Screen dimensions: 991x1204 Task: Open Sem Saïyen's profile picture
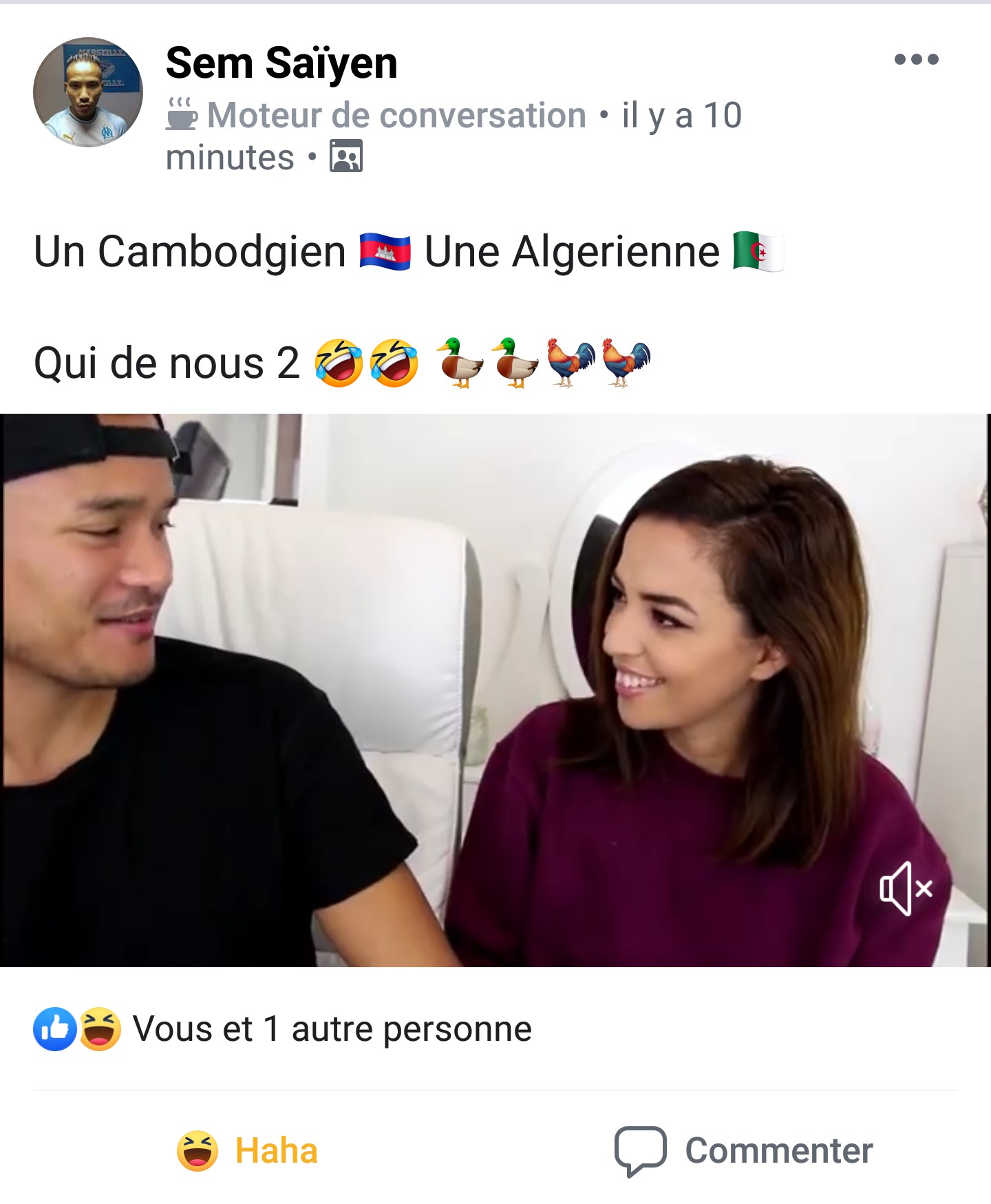(88, 92)
